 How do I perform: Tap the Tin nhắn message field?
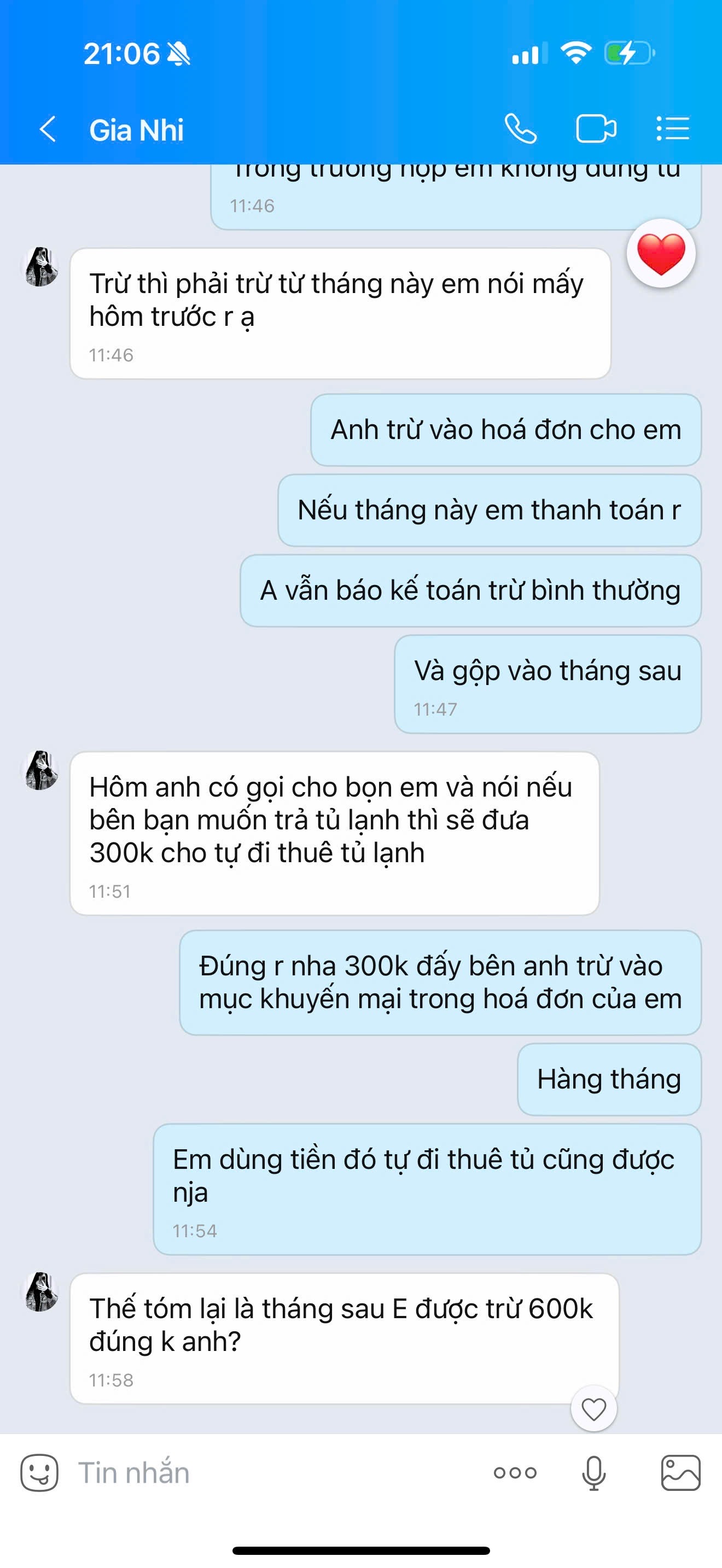click(274, 1473)
